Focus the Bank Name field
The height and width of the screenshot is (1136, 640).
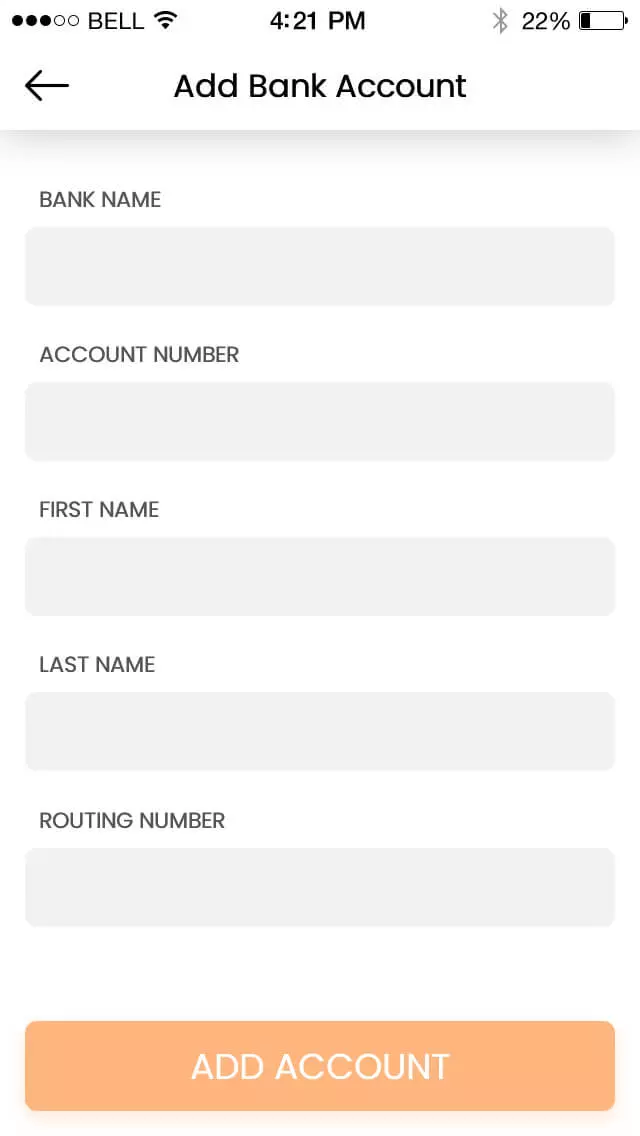tap(320, 266)
